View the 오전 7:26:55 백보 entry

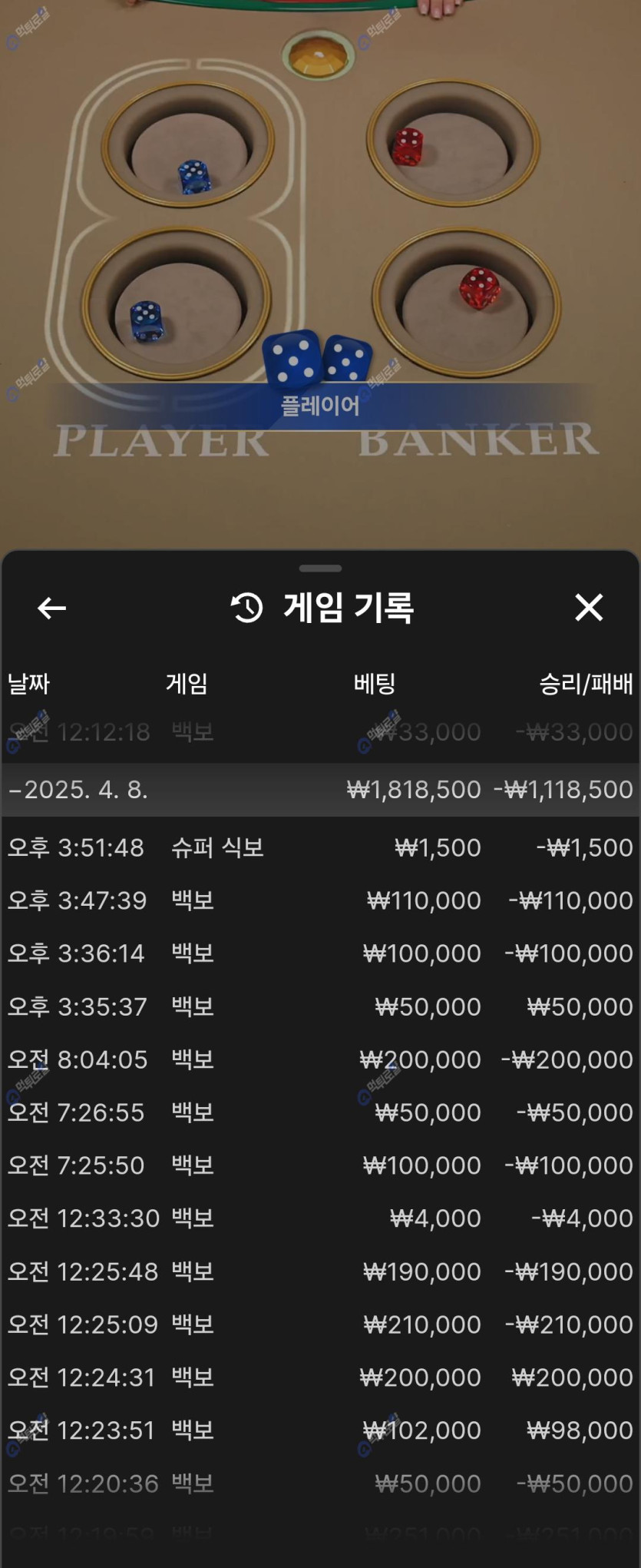(x=320, y=1112)
